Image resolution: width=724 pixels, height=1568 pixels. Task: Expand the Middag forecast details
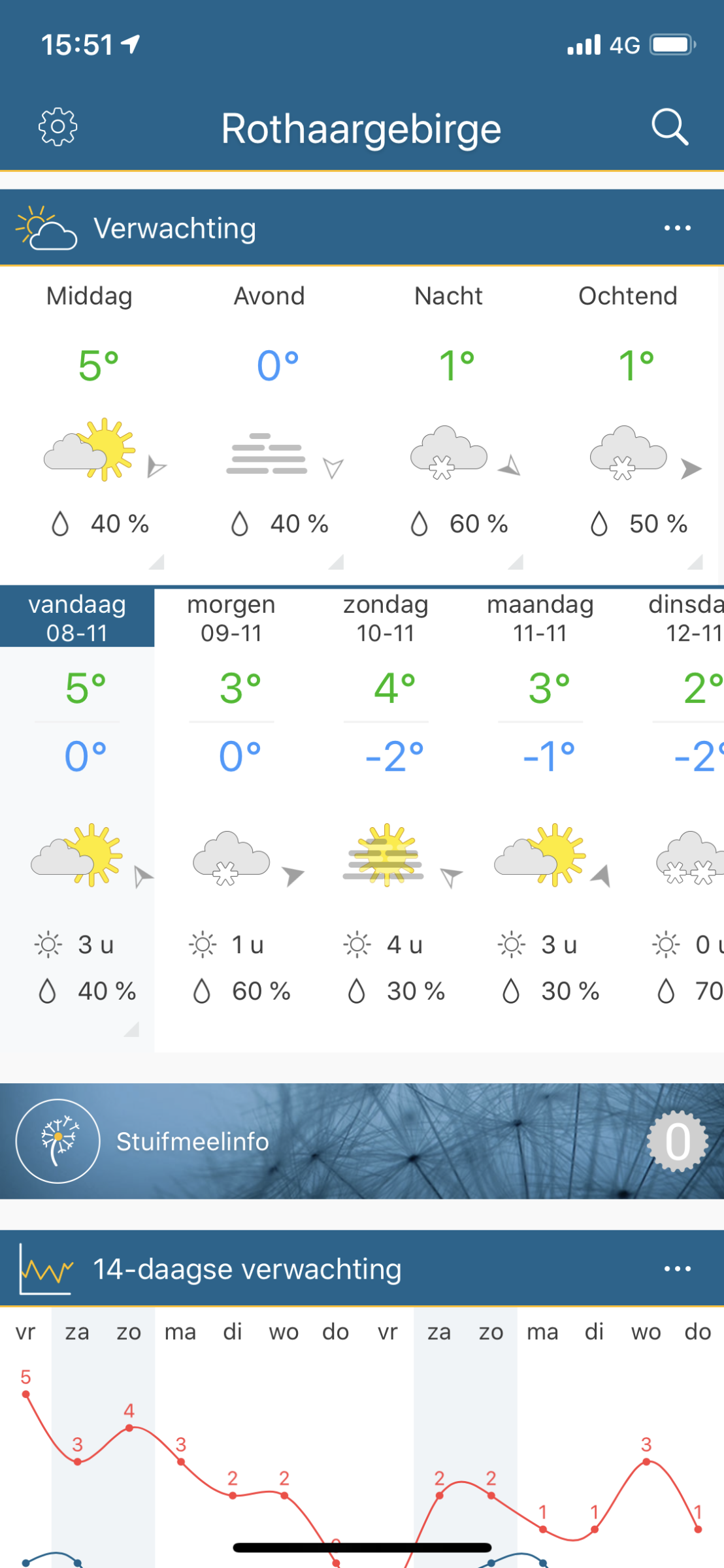tap(156, 562)
